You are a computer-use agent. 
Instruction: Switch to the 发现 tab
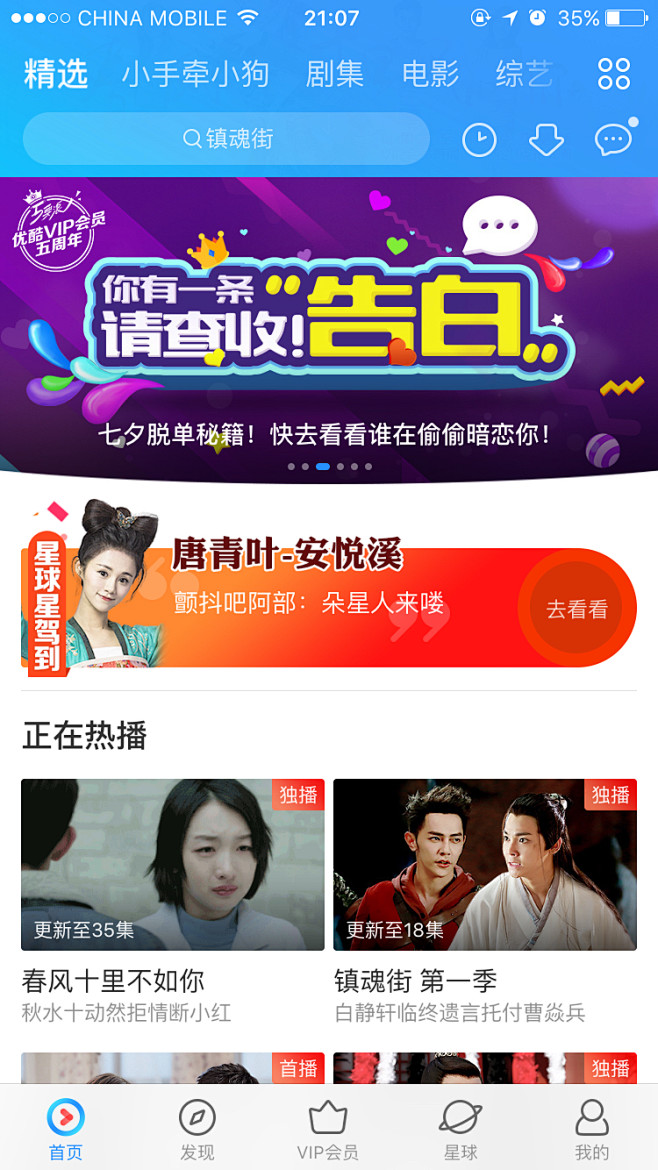197,1130
